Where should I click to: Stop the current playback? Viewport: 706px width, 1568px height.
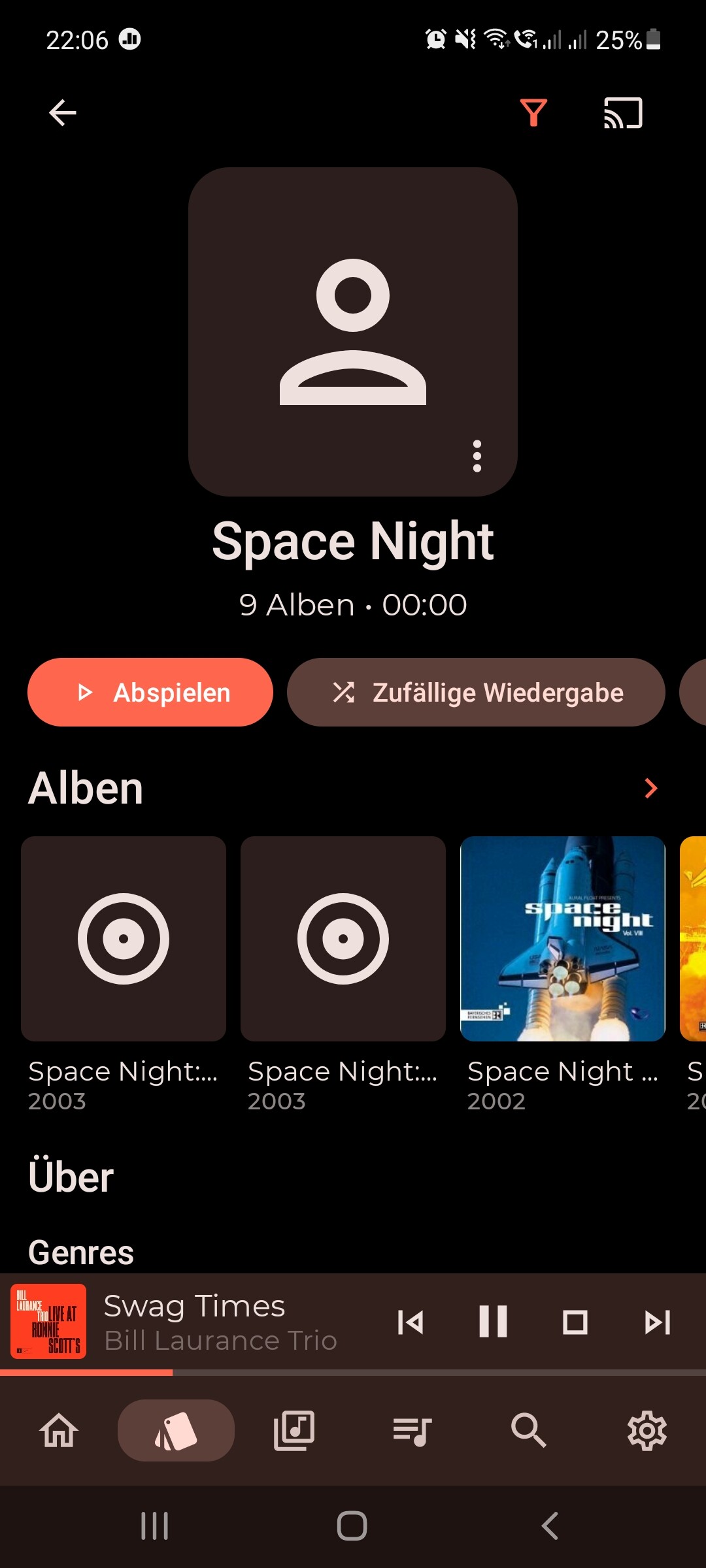[x=575, y=1322]
